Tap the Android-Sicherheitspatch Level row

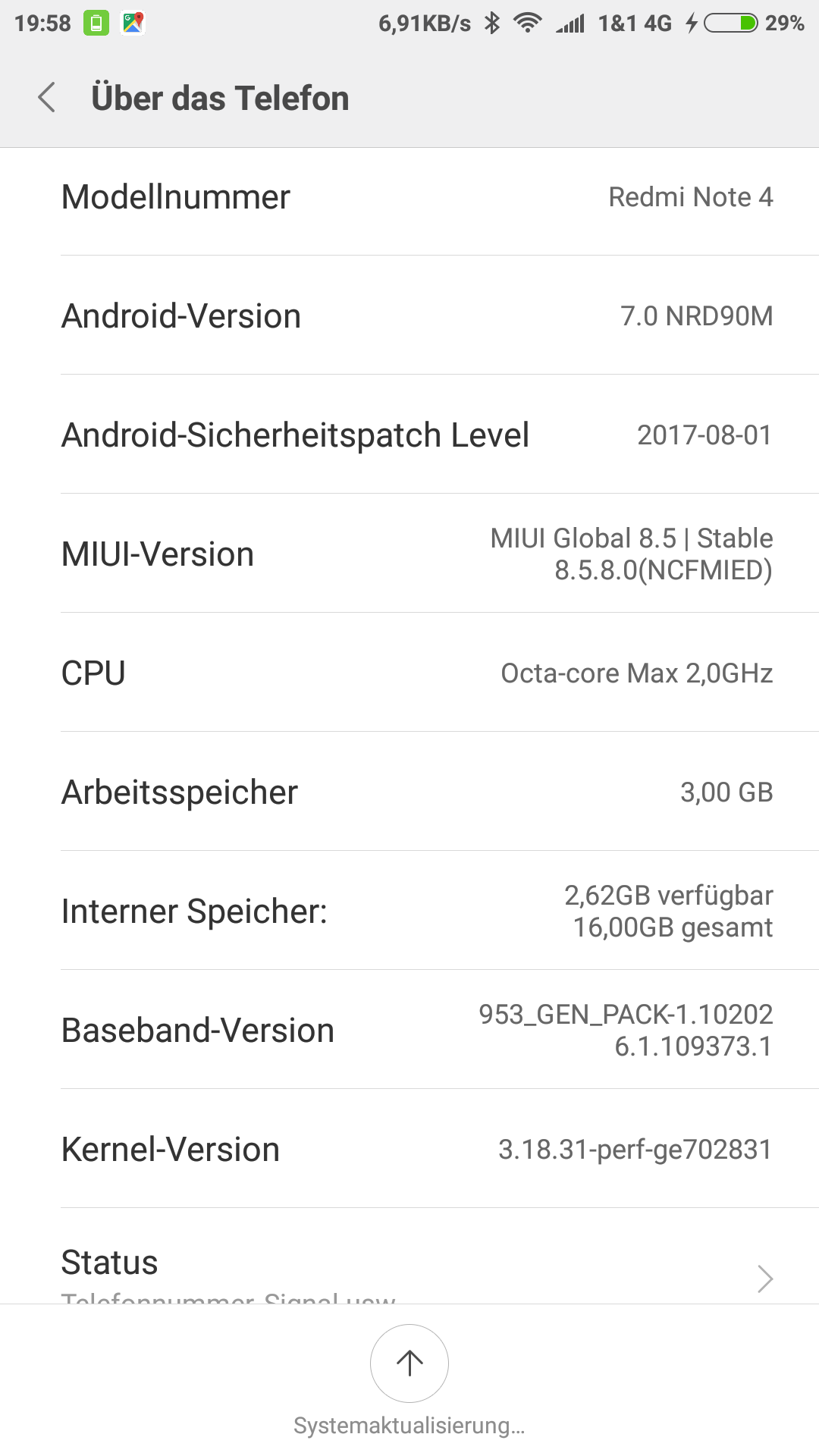pyautogui.click(x=409, y=435)
